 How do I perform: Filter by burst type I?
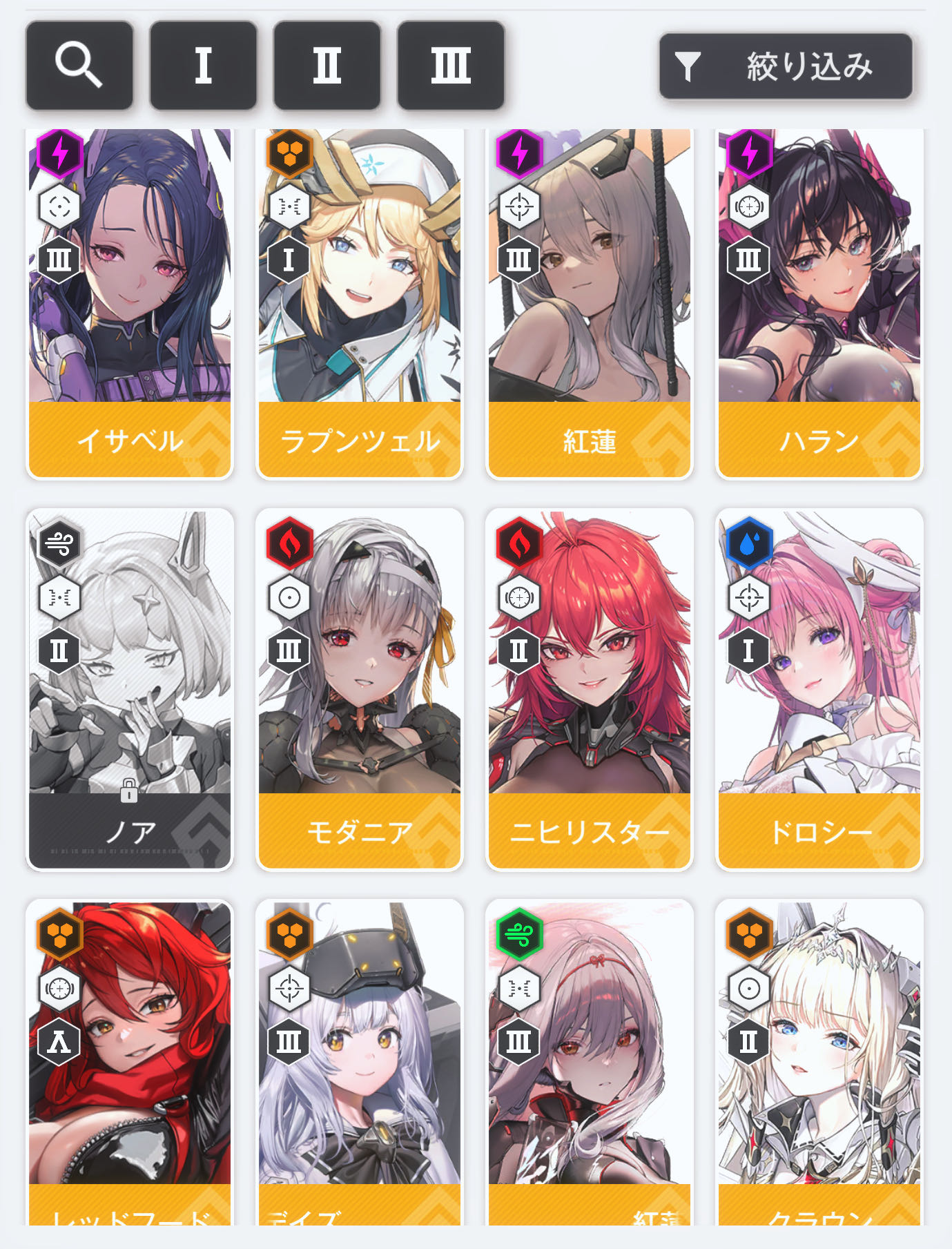pos(203,66)
